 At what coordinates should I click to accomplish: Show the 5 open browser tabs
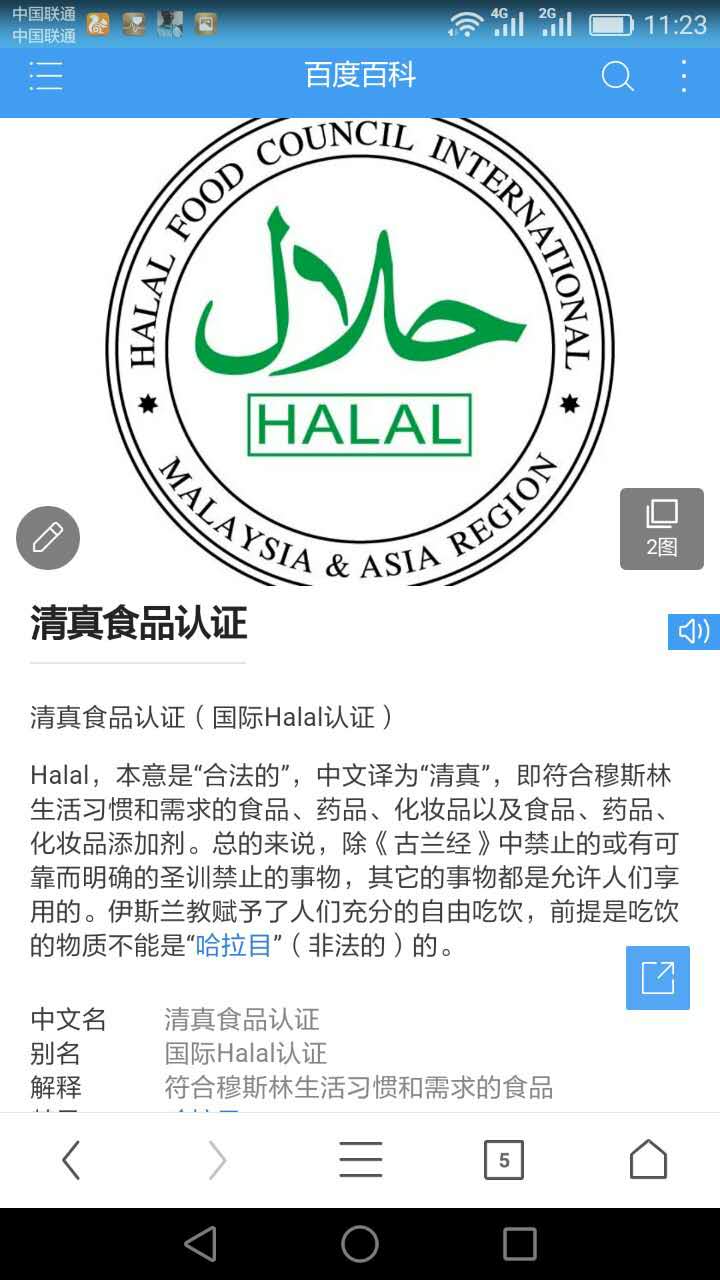click(503, 1160)
